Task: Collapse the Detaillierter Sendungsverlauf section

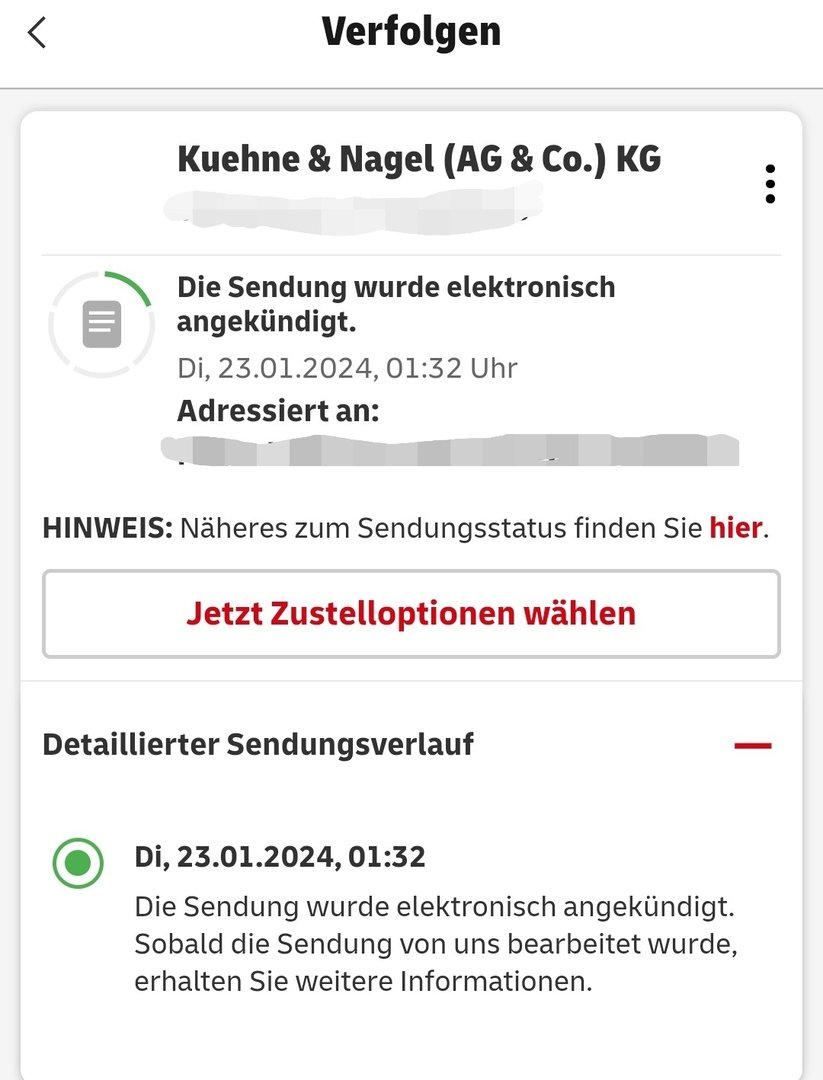Action: 752,745
